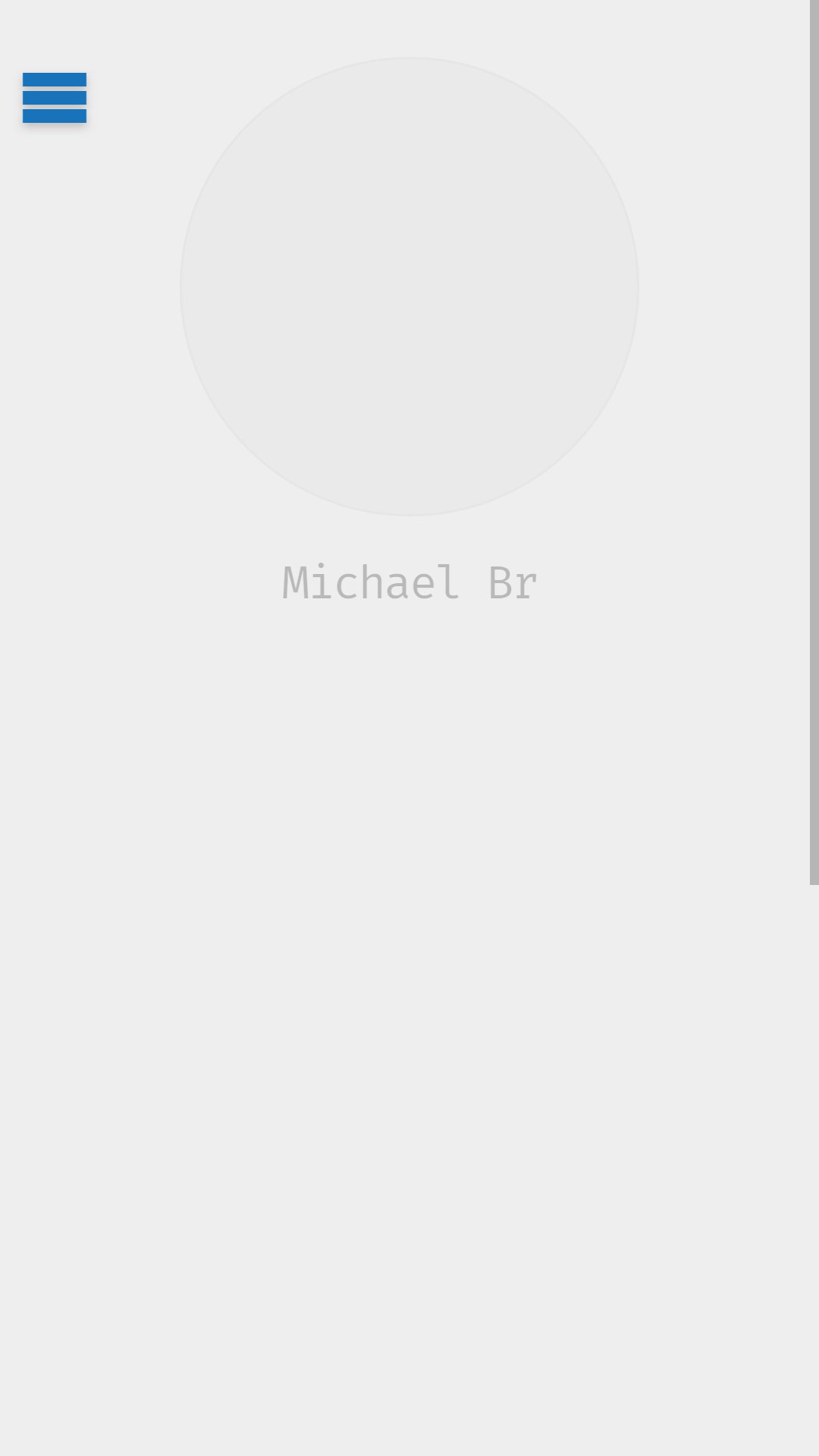This screenshot has height=1456, width=819.
Task: Open the hamburger menu
Action: (55, 98)
